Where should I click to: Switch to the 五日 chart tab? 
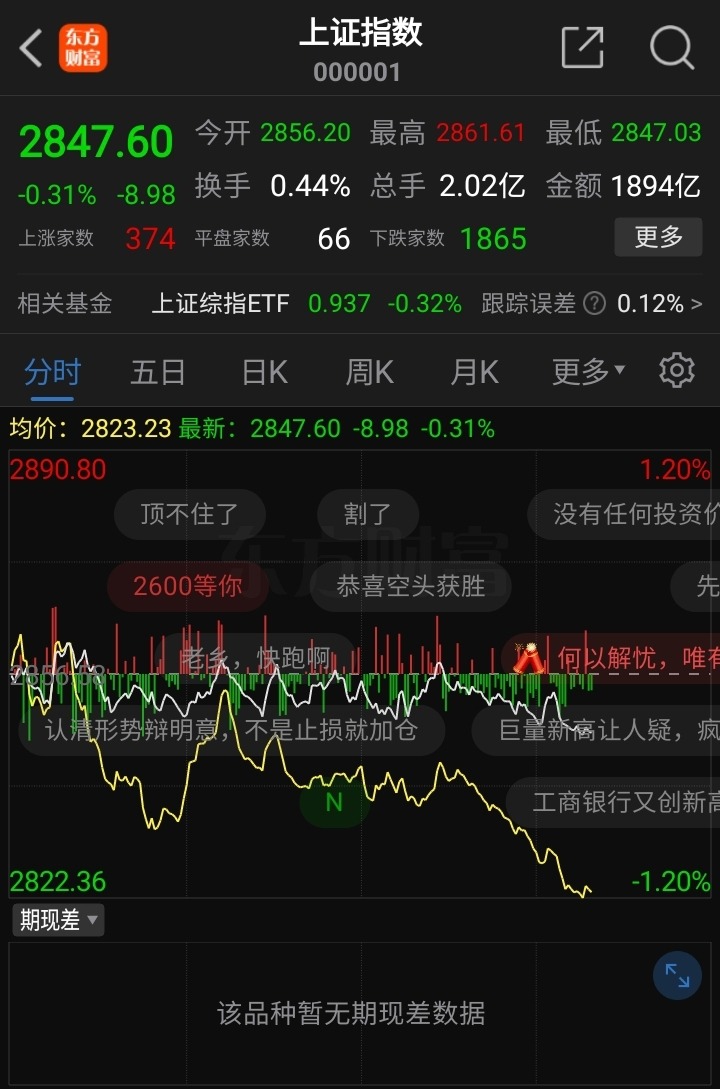(158, 372)
